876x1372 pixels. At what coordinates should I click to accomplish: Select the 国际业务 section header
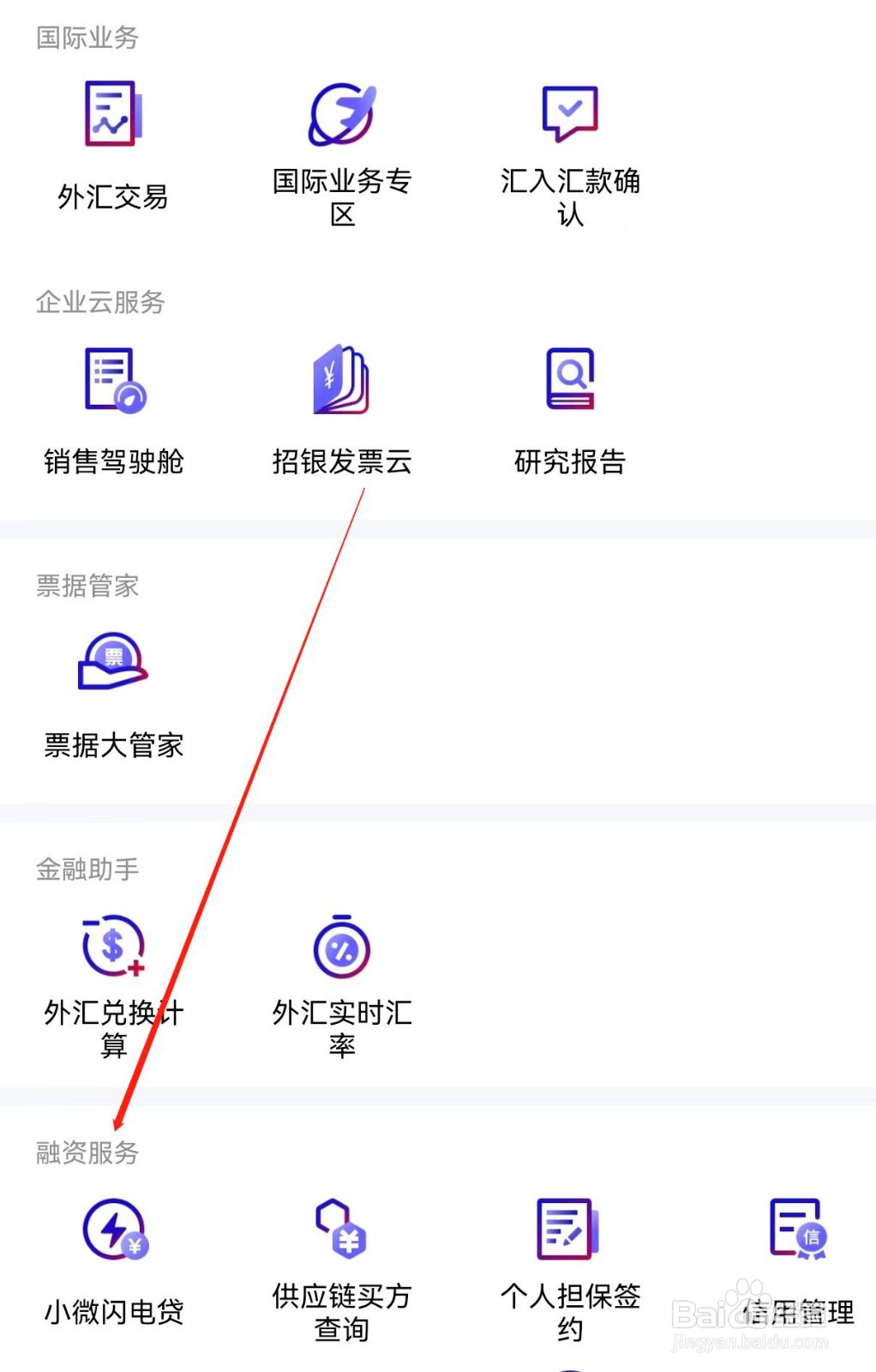(86, 38)
